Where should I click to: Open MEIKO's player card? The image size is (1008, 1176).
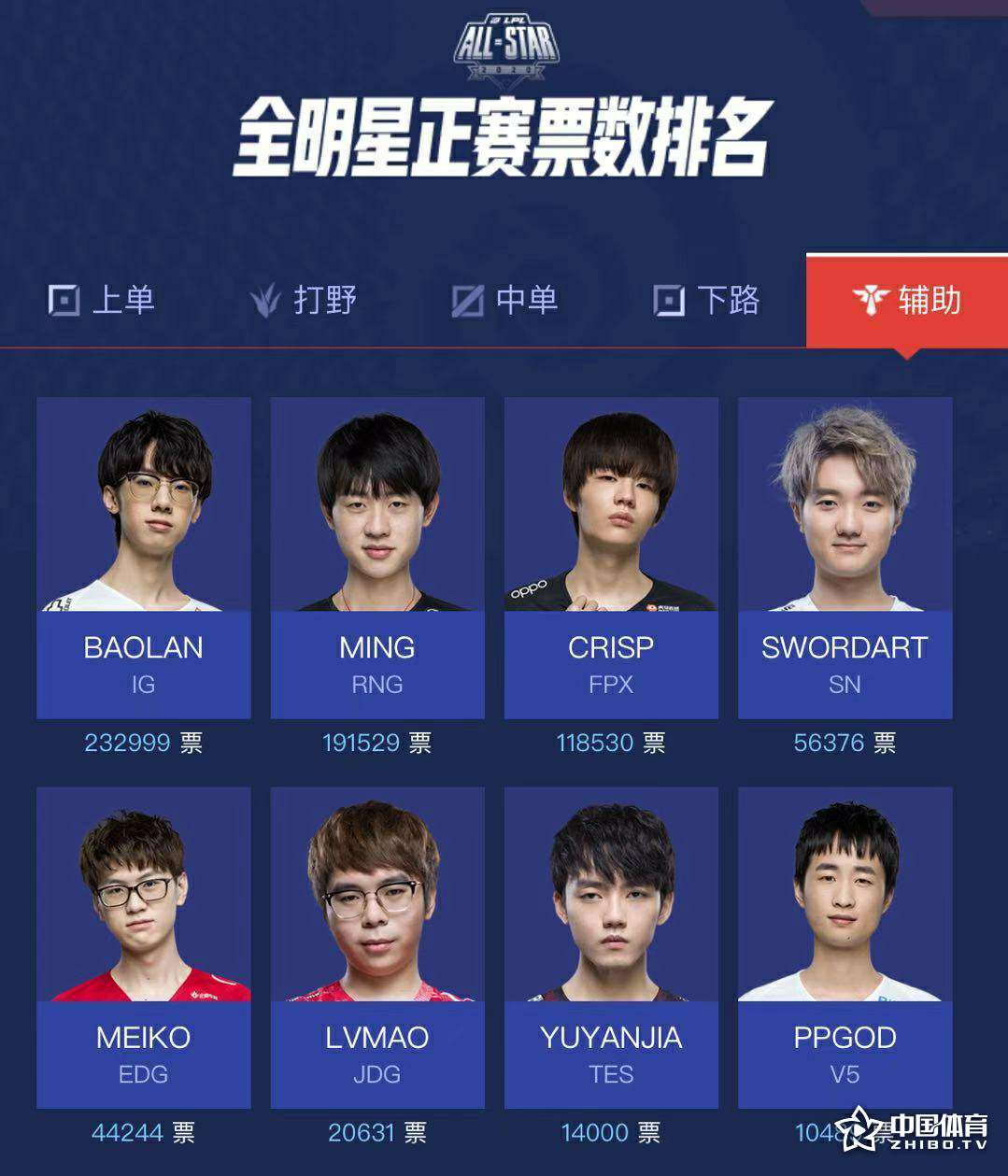144,947
